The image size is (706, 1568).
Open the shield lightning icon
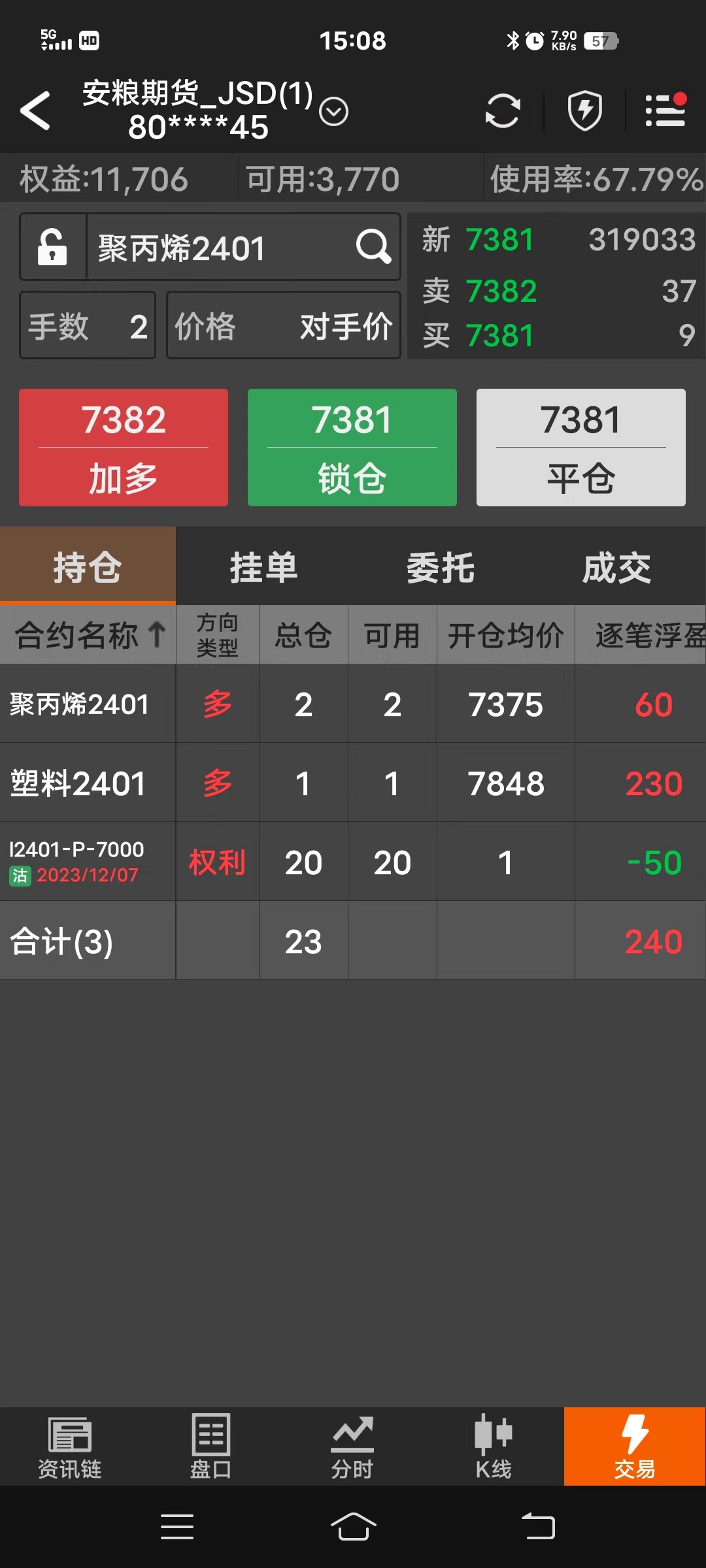tap(584, 110)
